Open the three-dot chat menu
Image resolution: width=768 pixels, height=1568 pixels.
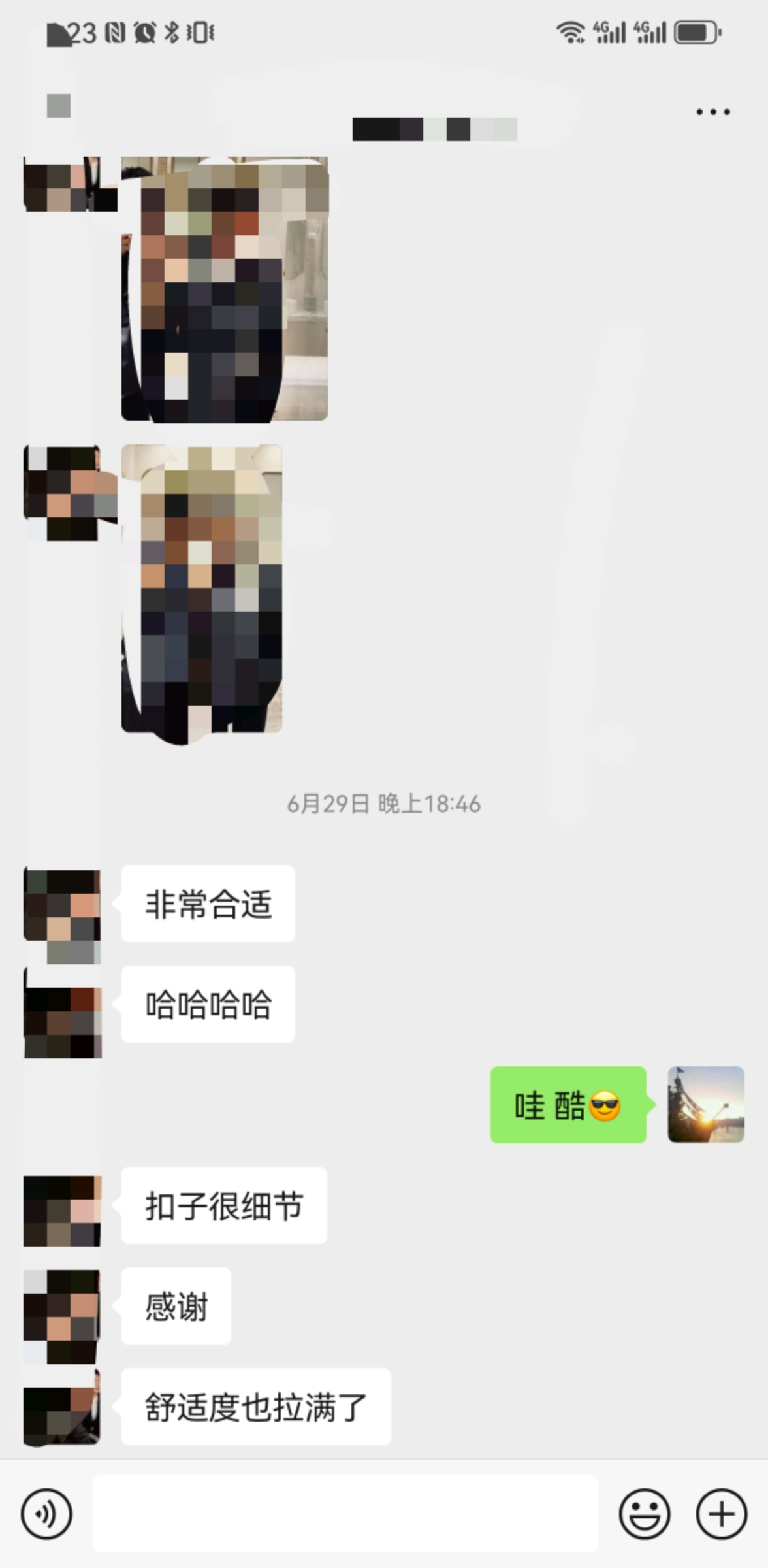[712, 112]
